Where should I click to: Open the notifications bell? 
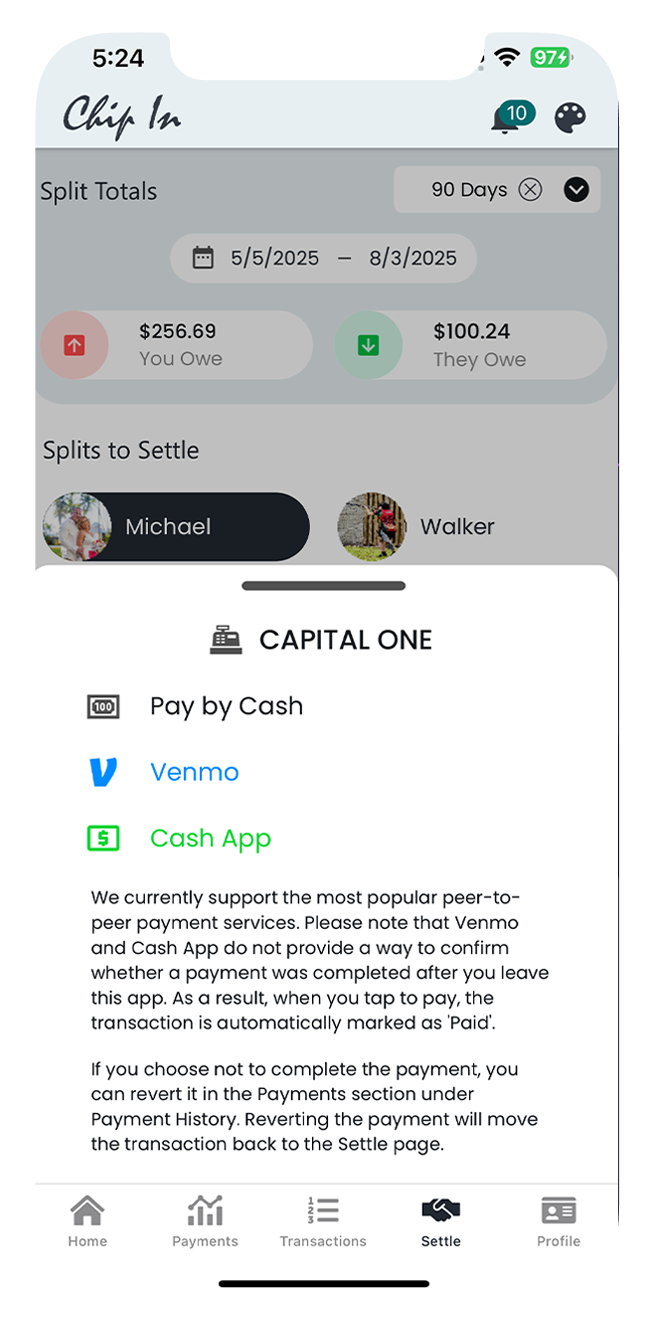pos(508,118)
